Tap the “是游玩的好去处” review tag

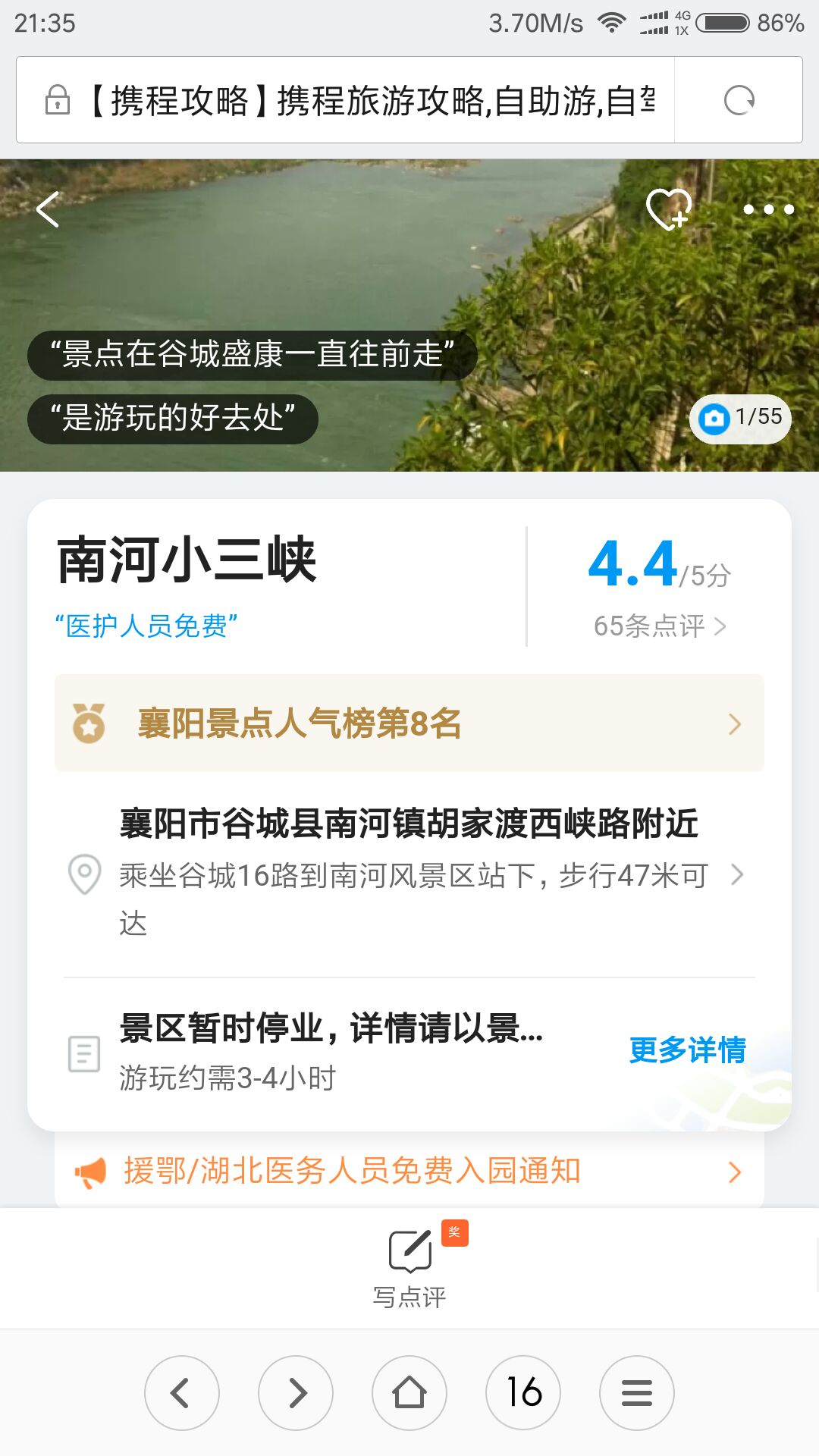172,419
